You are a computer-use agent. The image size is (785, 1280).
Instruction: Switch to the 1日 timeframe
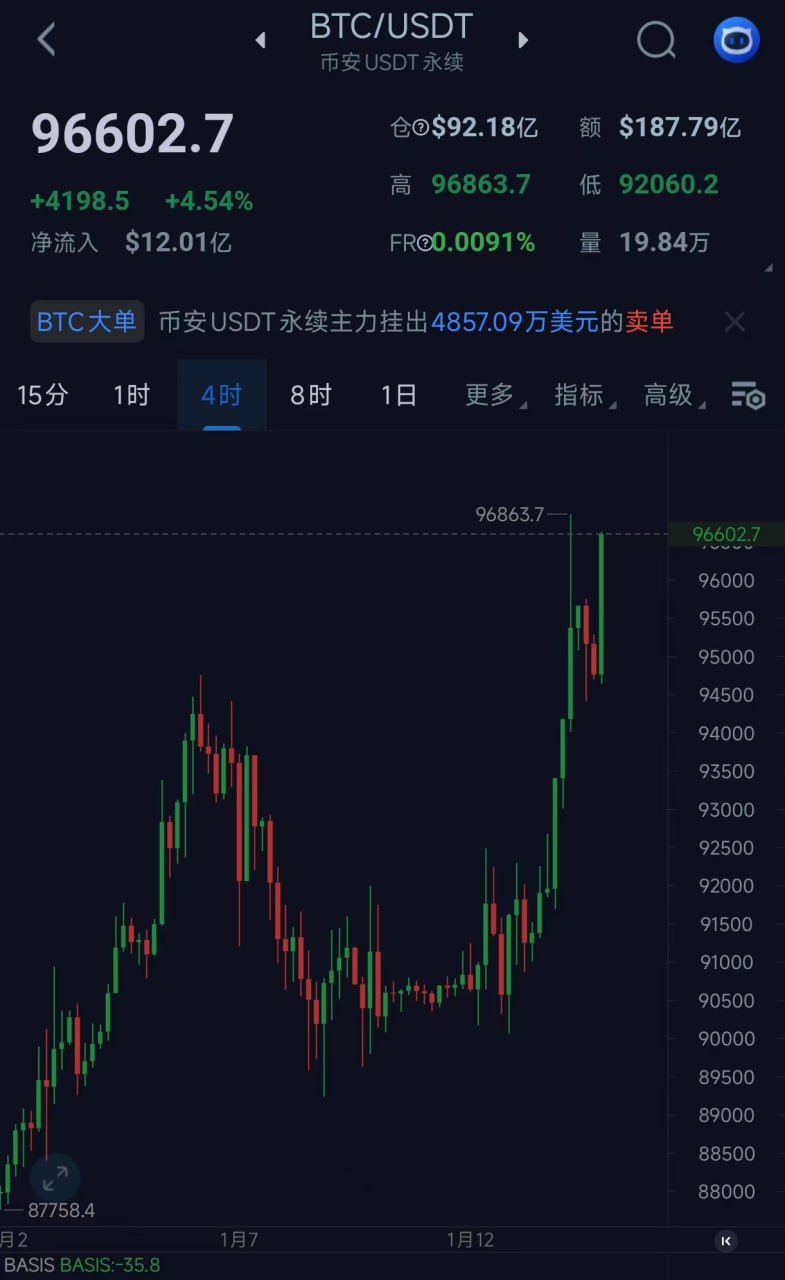pos(398,395)
